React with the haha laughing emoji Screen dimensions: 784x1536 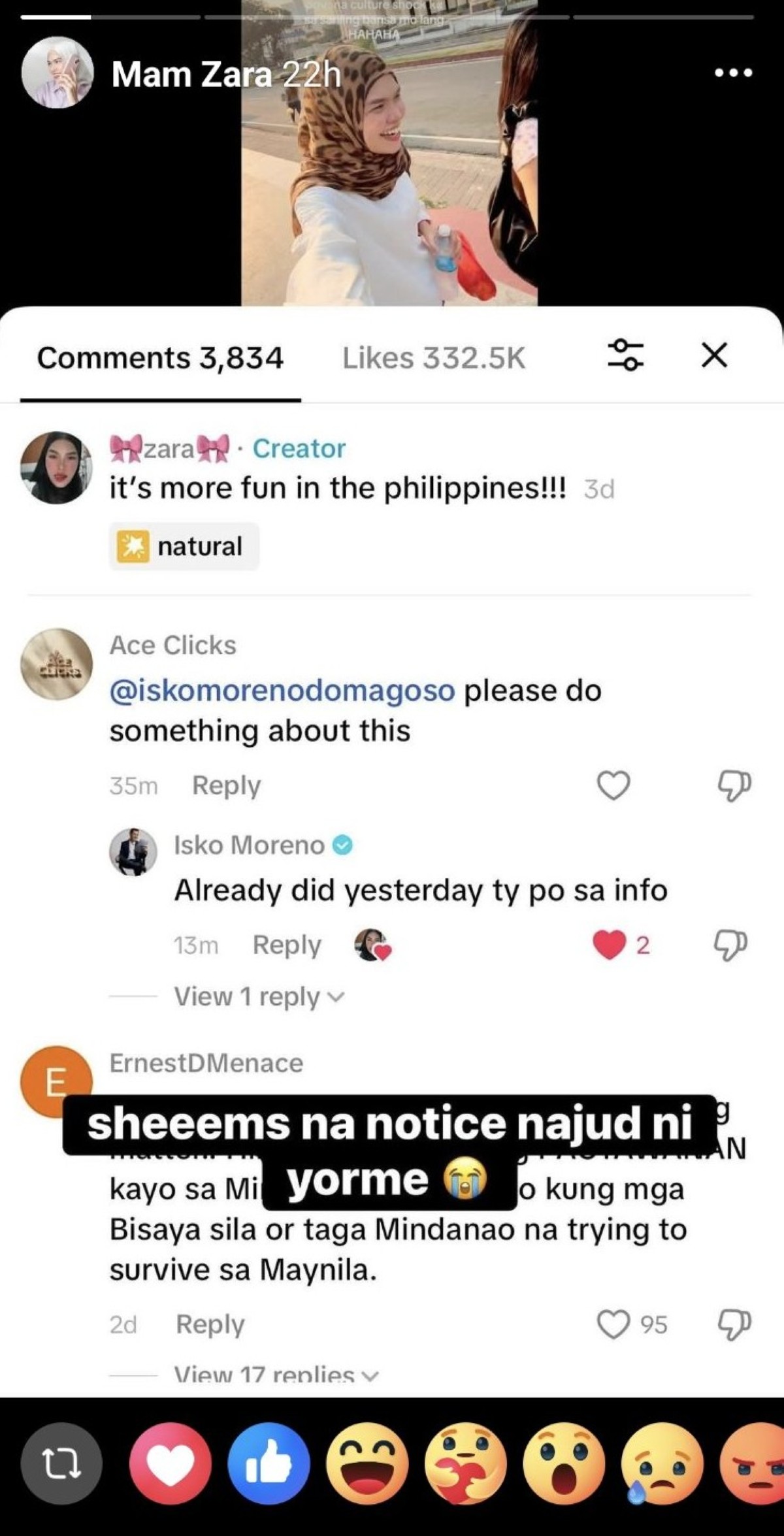click(x=367, y=1464)
